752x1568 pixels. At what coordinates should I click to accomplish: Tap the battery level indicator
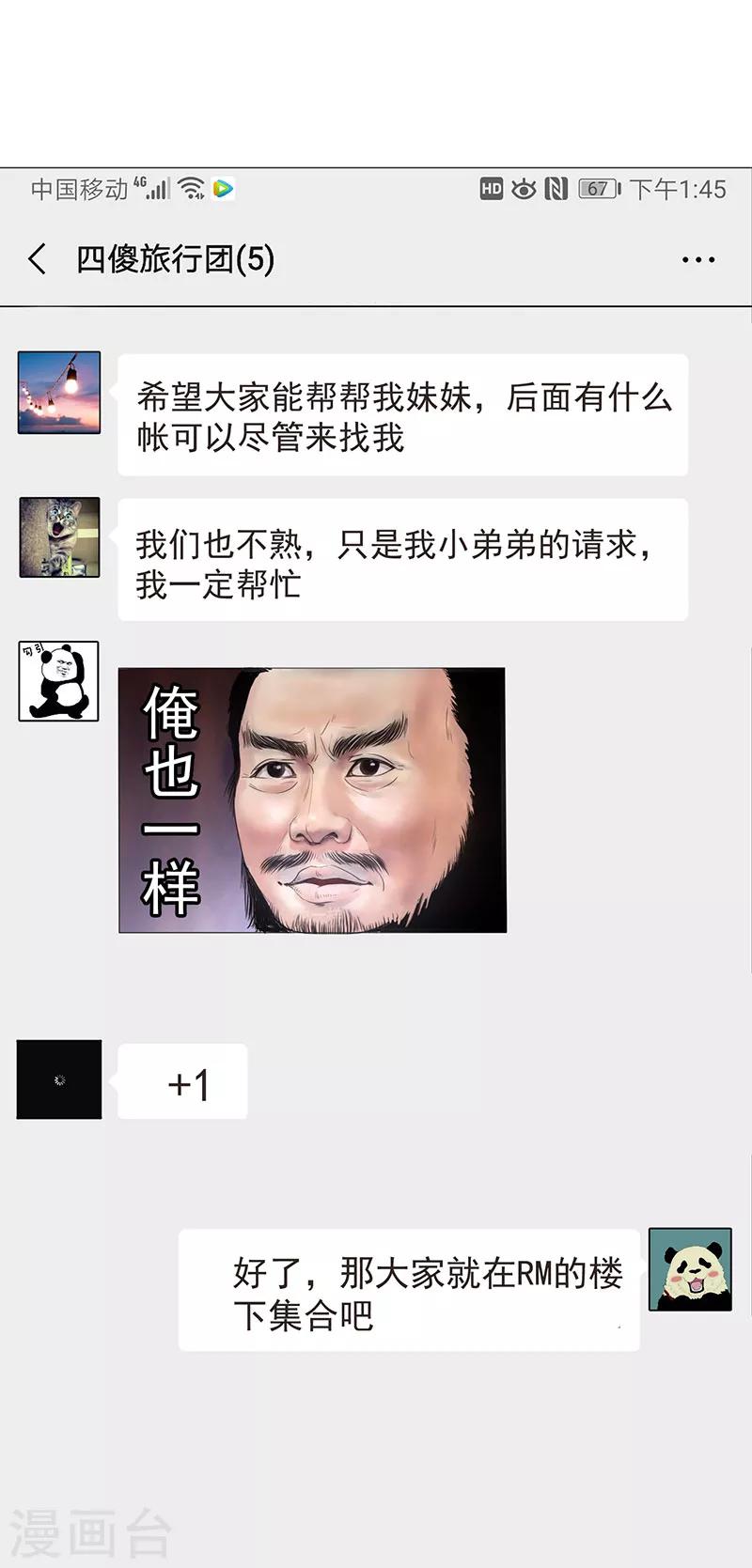(600, 189)
